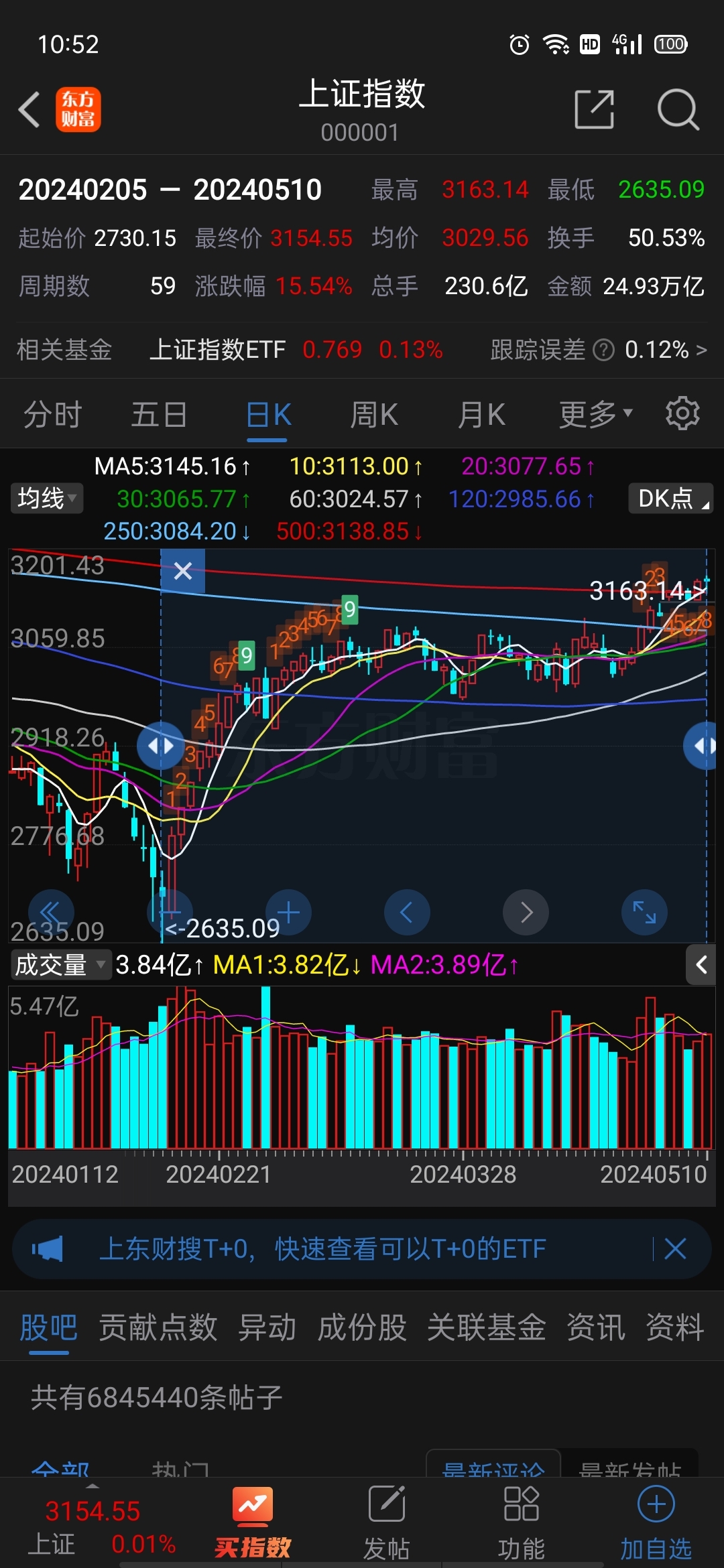Tap 买指数 in the bottom bar
The image size is (724, 1568).
253,1523
